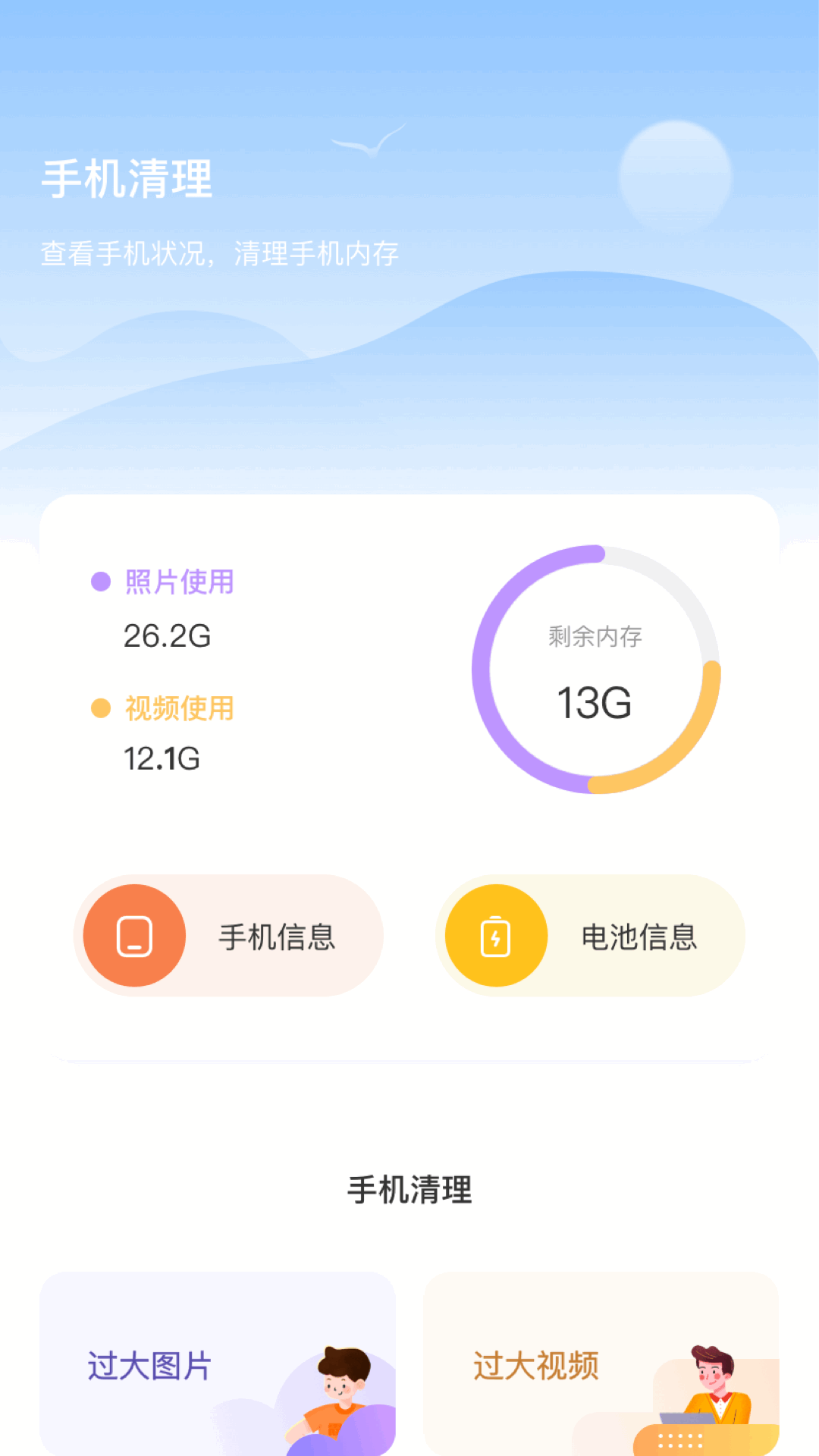Screen dimensions: 819x1456
Task: Open 电池信息 to check battery status
Action: point(639,936)
